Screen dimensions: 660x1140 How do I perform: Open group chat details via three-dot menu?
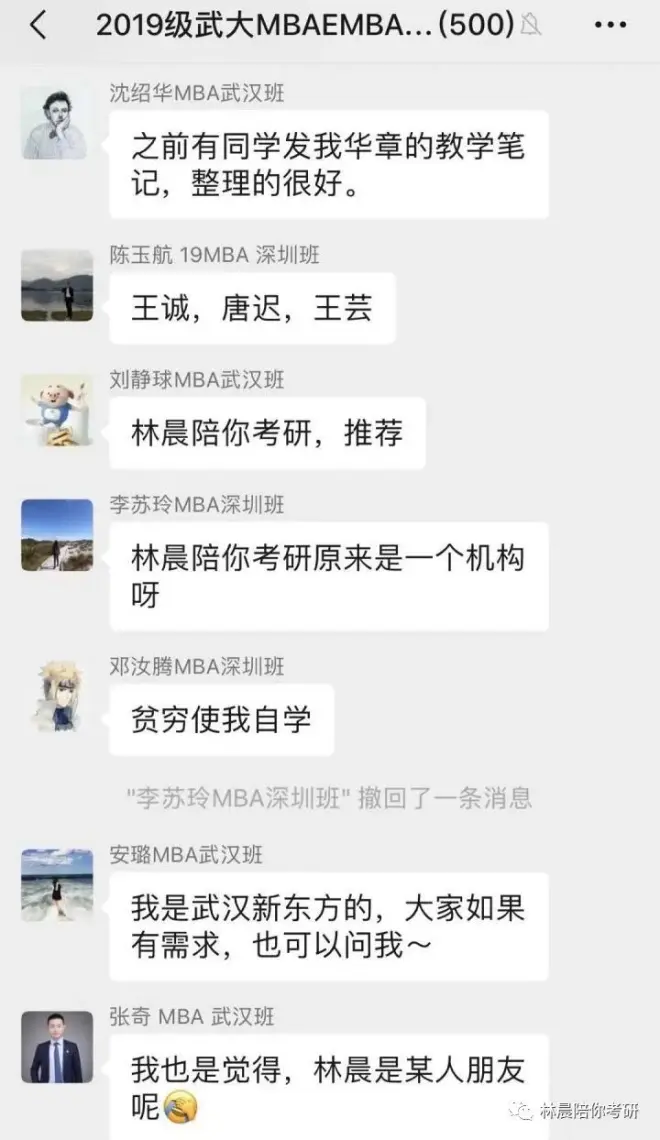[610, 25]
